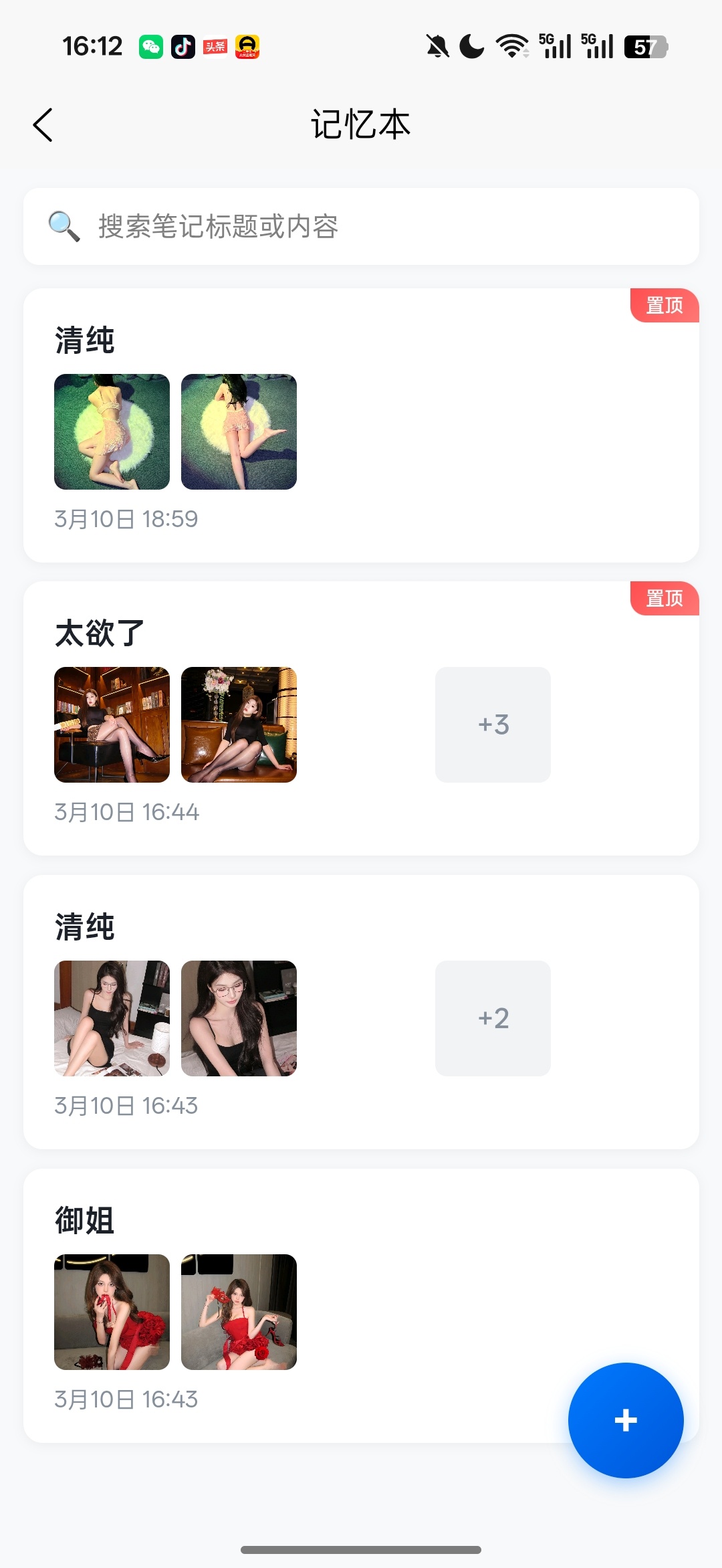The width and height of the screenshot is (722, 1568).
Task: Tap the blue plus button to add a note
Action: (626, 1419)
